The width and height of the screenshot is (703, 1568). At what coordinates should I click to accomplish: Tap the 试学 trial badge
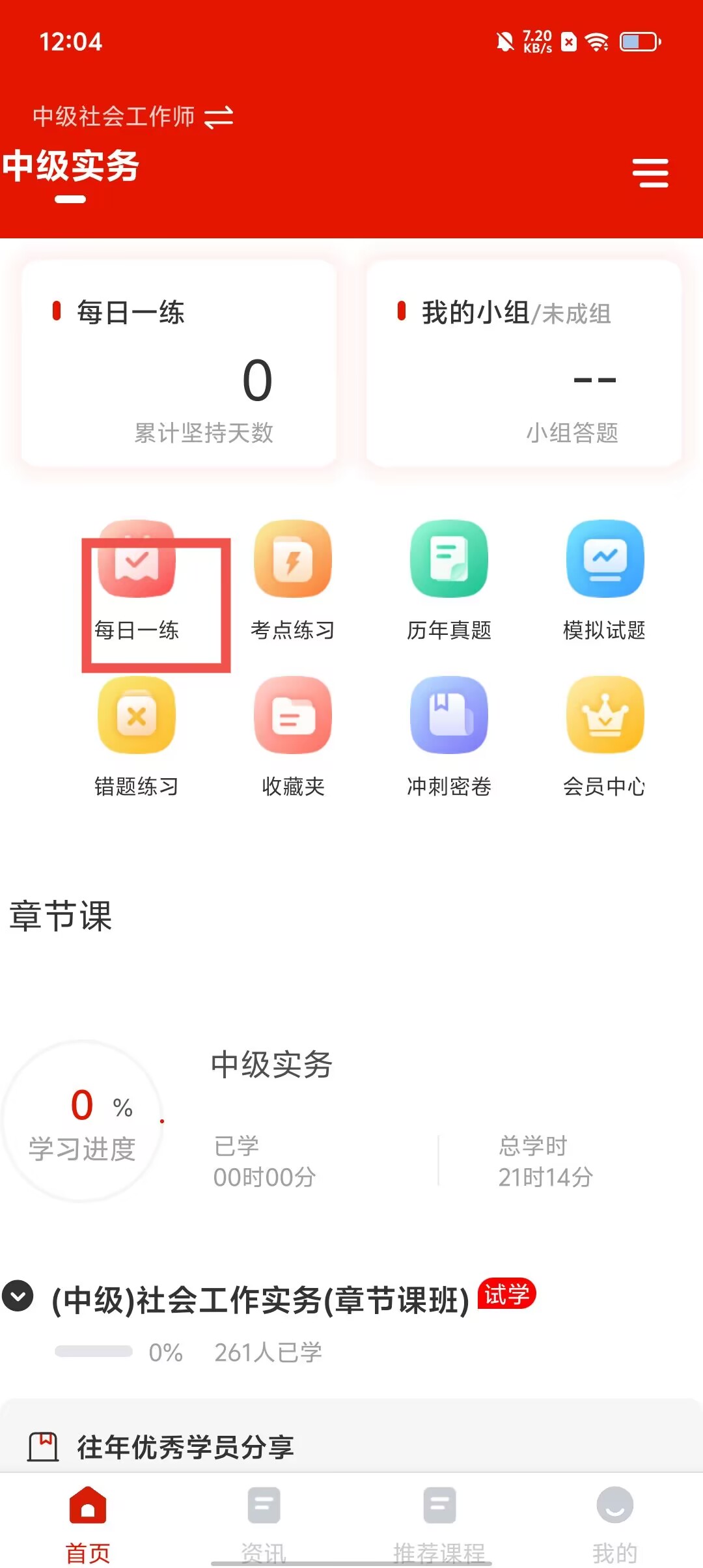point(506,1294)
